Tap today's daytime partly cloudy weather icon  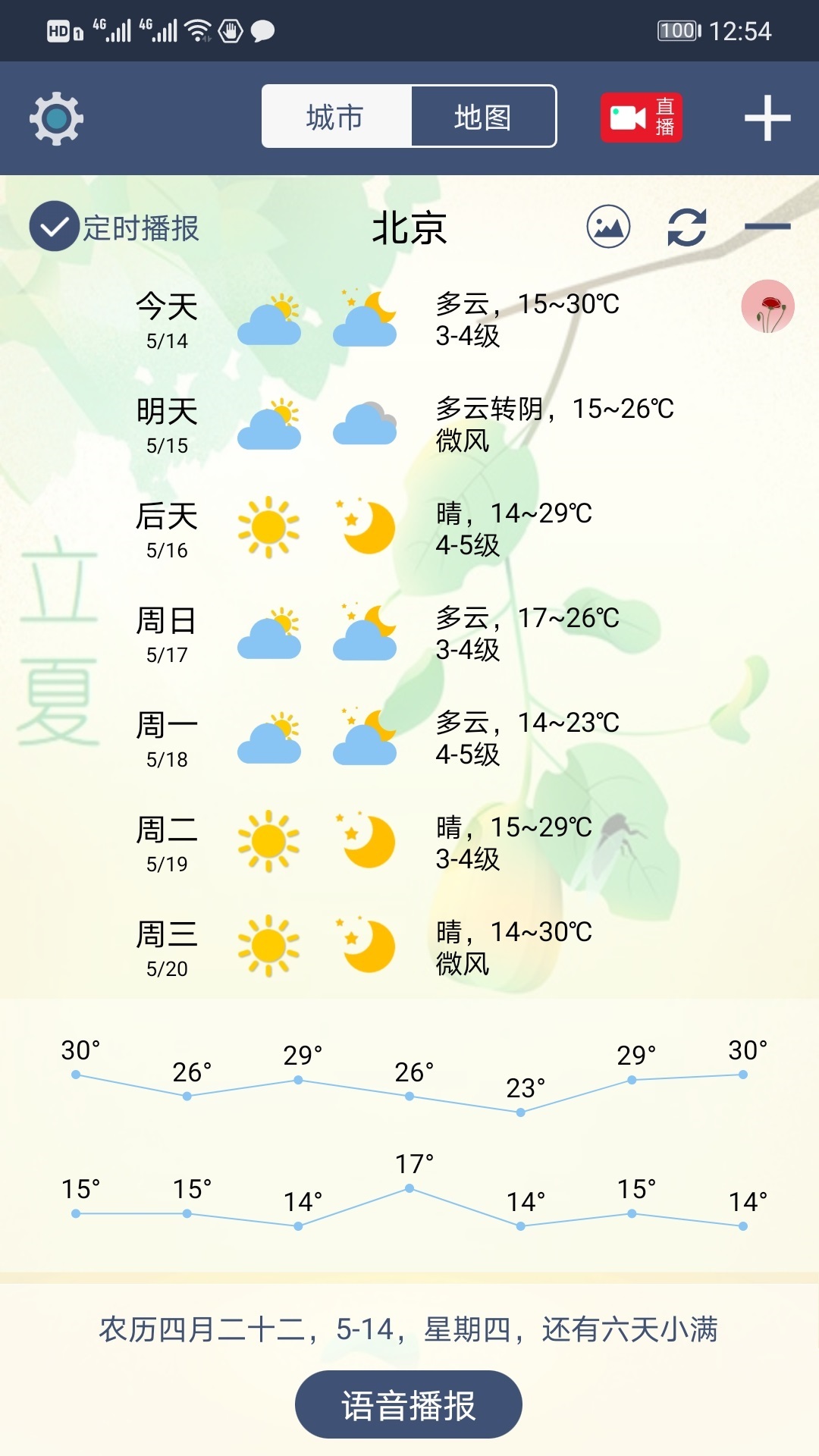click(x=269, y=318)
